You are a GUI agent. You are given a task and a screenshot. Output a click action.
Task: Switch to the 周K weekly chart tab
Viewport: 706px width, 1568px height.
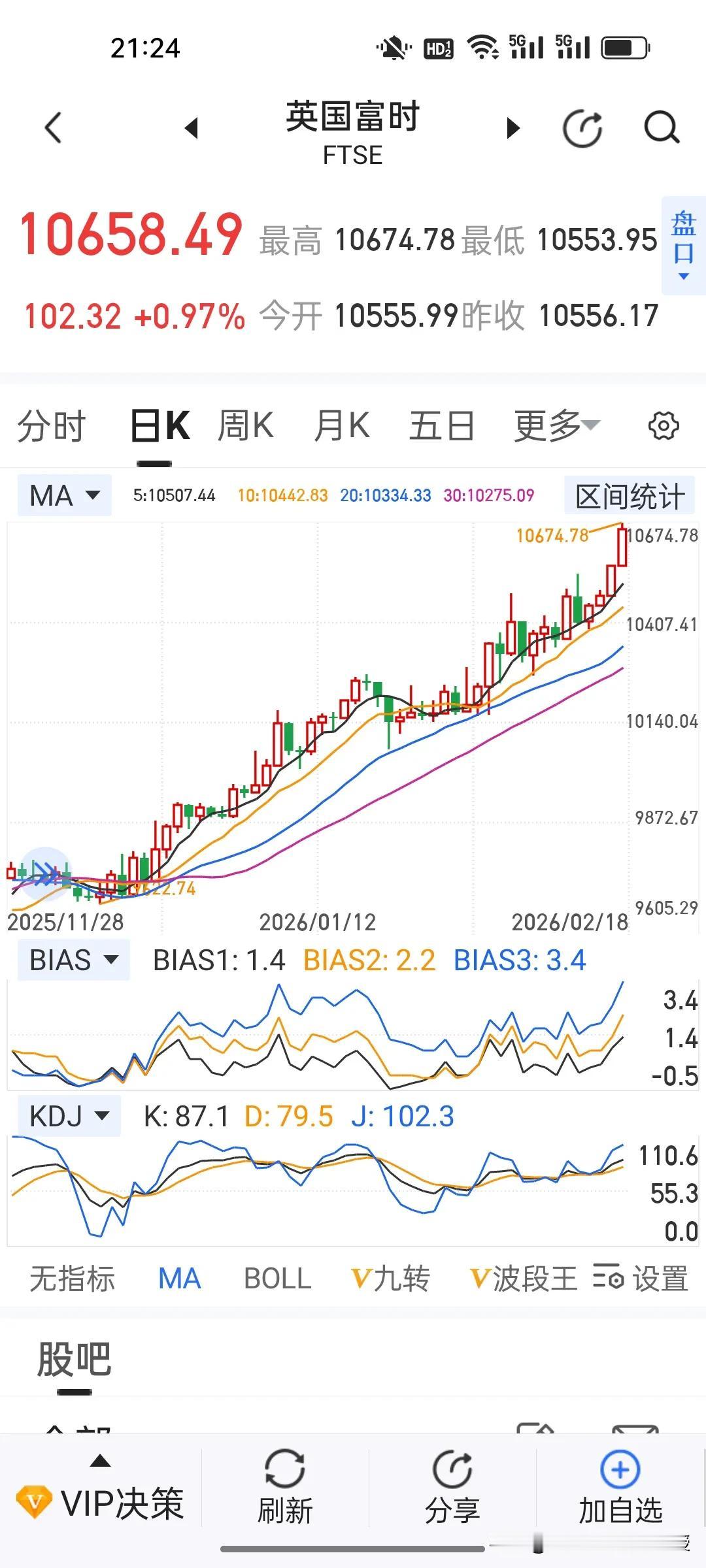pos(244,425)
